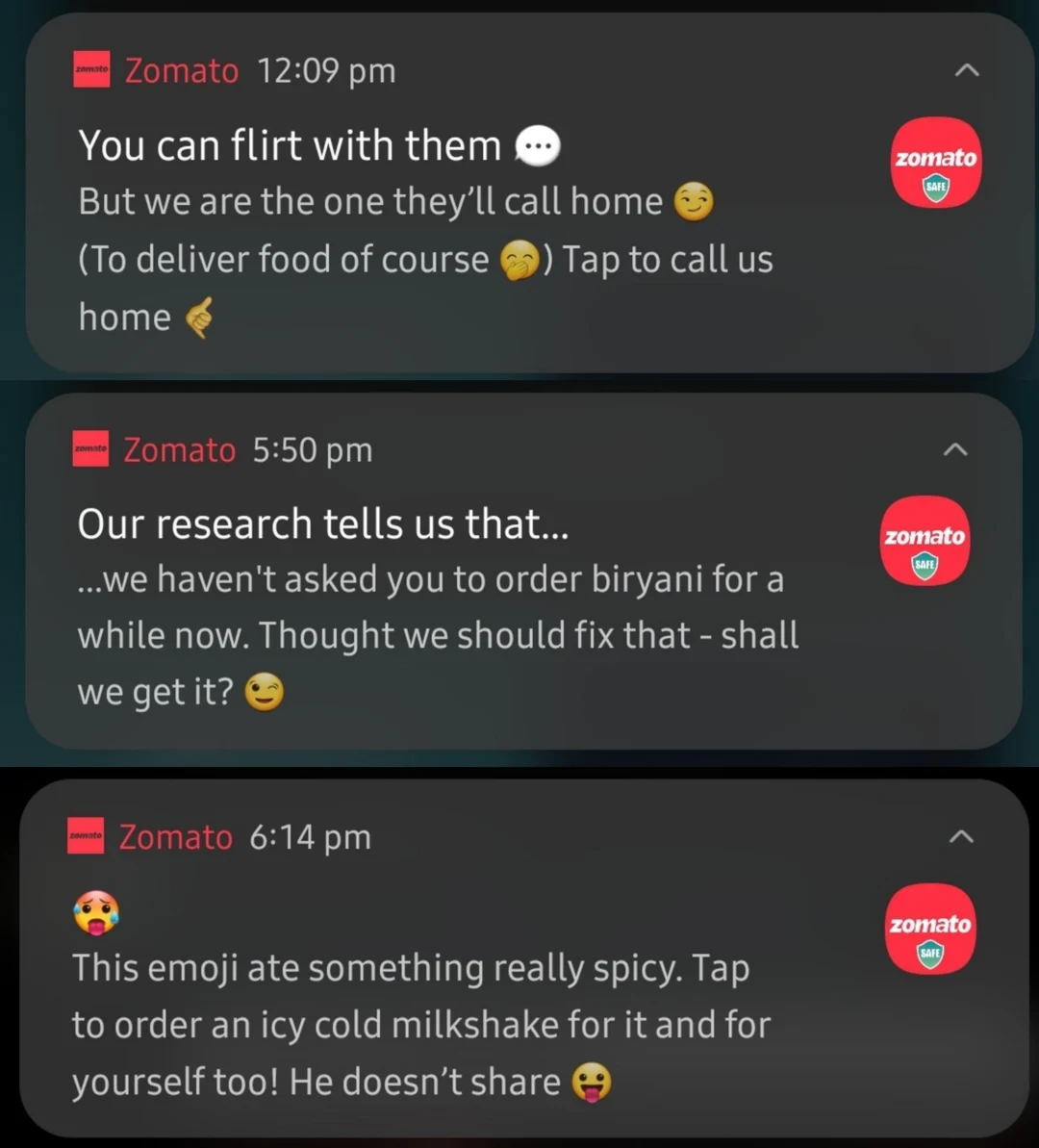
Task: Open the Zomato icon next to the 6:14 pm timestamp
Action: pyautogui.click(x=87, y=836)
